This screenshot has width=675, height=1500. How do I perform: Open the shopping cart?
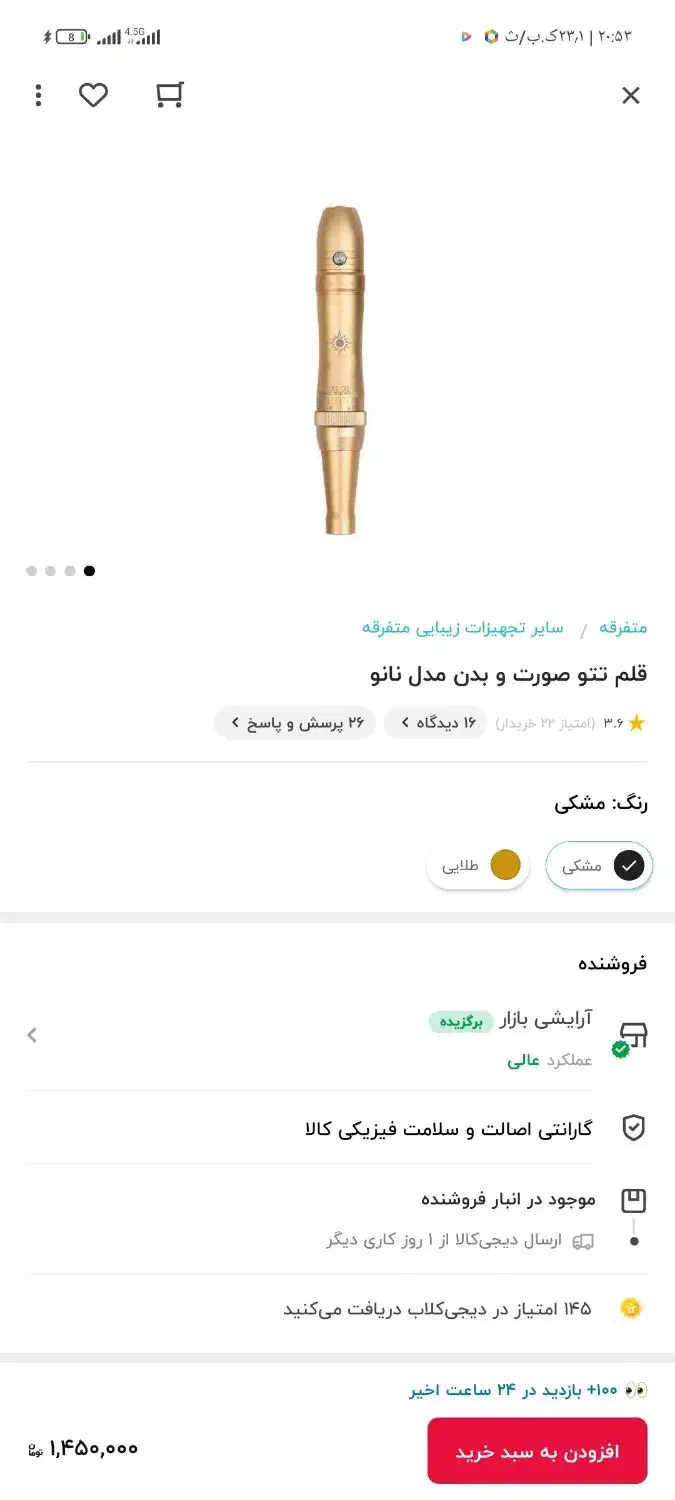click(x=170, y=96)
